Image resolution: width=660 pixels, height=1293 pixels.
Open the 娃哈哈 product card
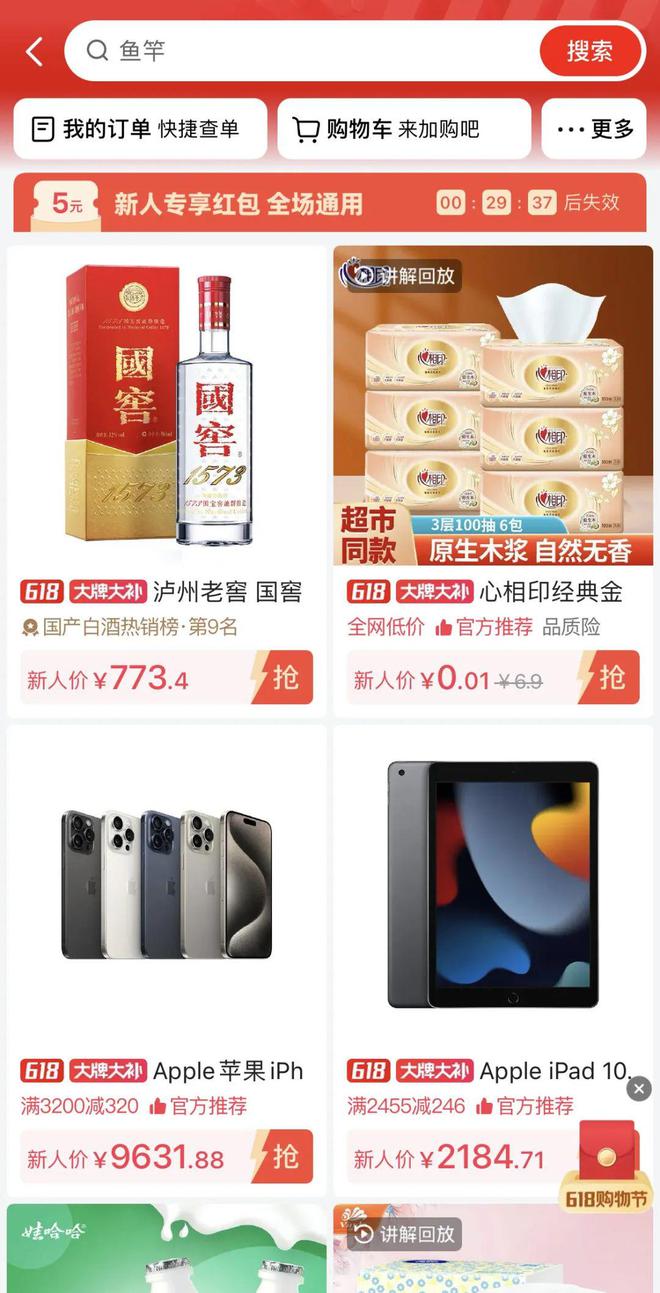coord(166,1250)
